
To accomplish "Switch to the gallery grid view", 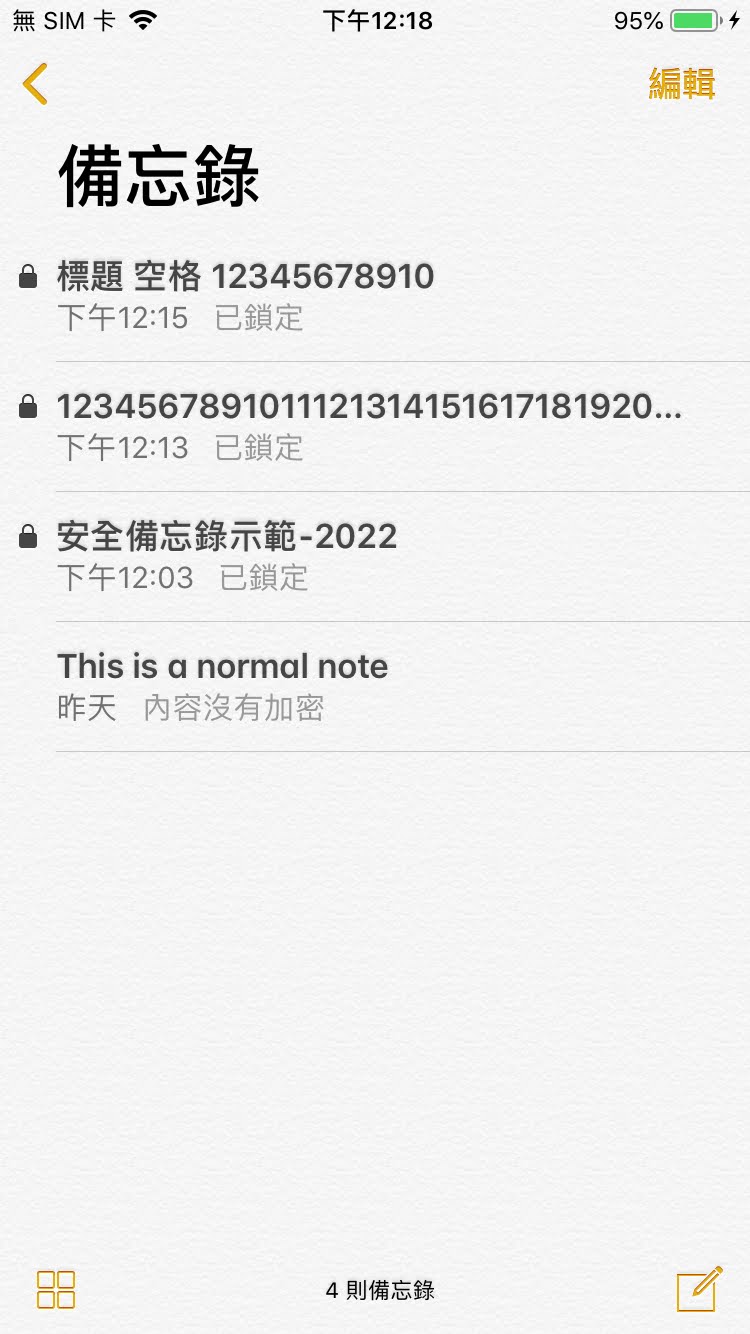I will (x=56, y=1290).
